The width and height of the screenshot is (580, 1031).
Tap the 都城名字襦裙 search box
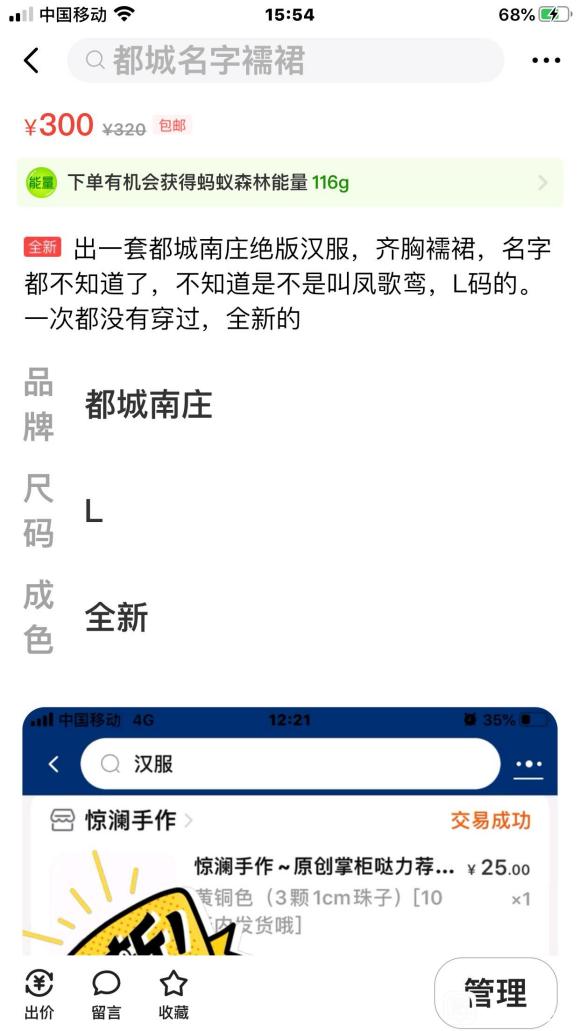click(285, 60)
